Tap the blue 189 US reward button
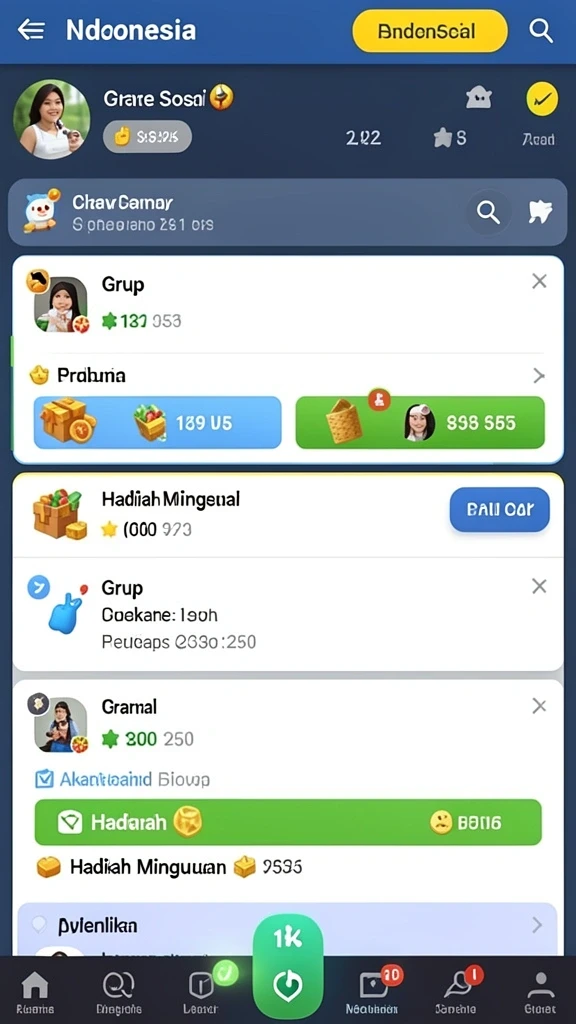The width and height of the screenshot is (576, 1024). (157, 423)
